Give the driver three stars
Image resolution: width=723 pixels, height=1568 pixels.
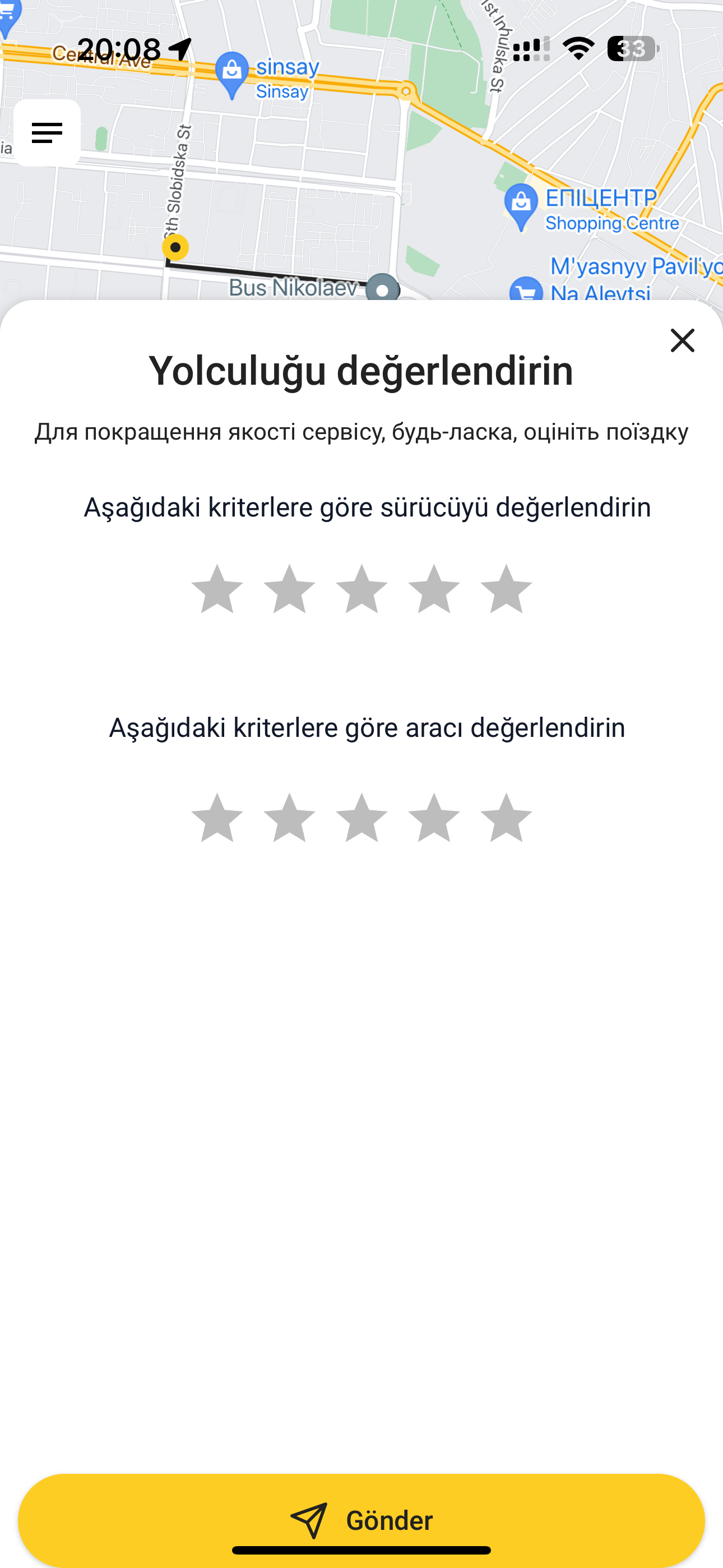(x=361, y=589)
